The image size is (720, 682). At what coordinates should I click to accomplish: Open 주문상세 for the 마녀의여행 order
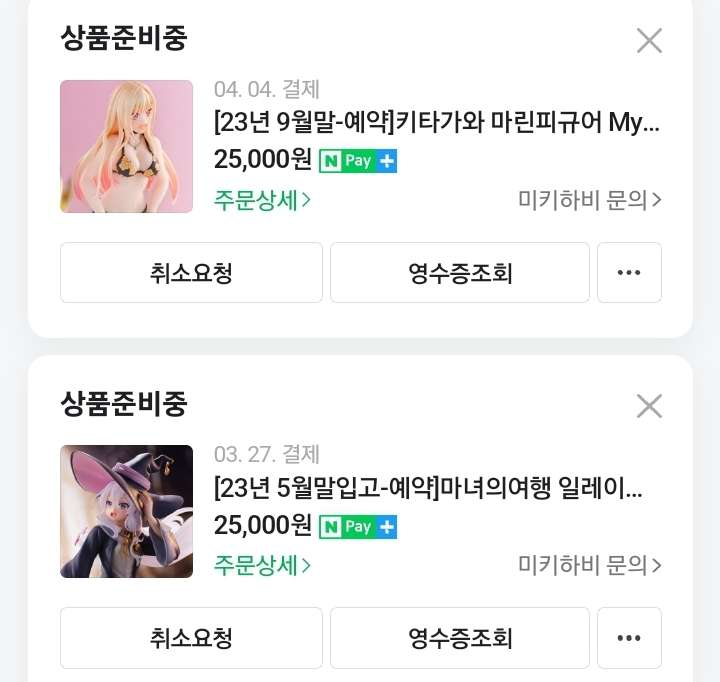[x=263, y=565]
